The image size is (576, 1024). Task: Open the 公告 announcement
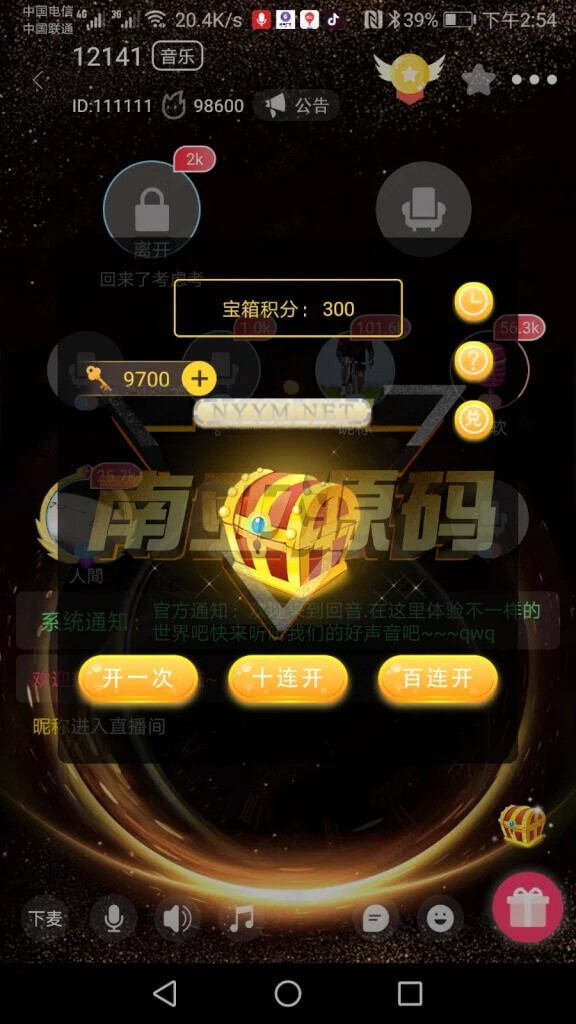click(296, 105)
